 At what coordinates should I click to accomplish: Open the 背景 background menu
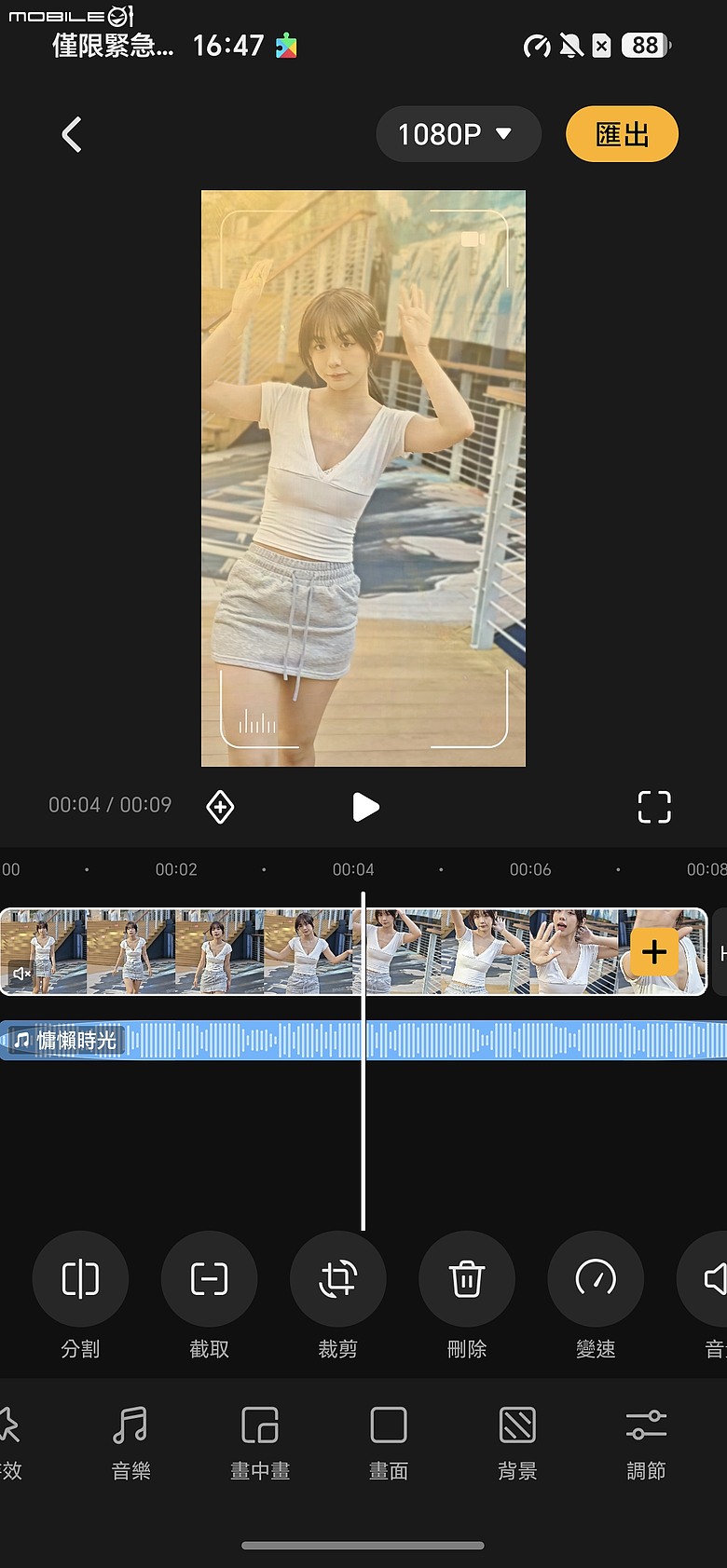pyautogui.click(x=517, y=1443)
